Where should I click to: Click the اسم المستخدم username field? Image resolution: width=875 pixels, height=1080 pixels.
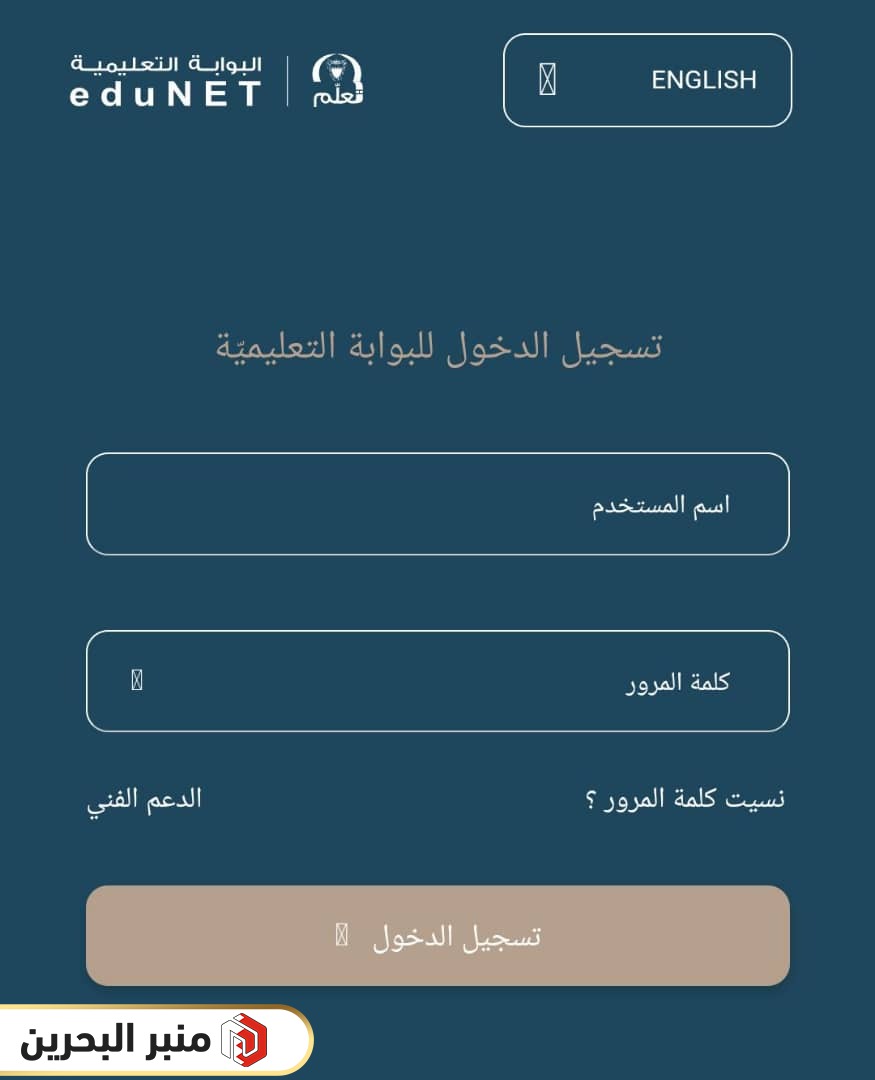point(437,503)
